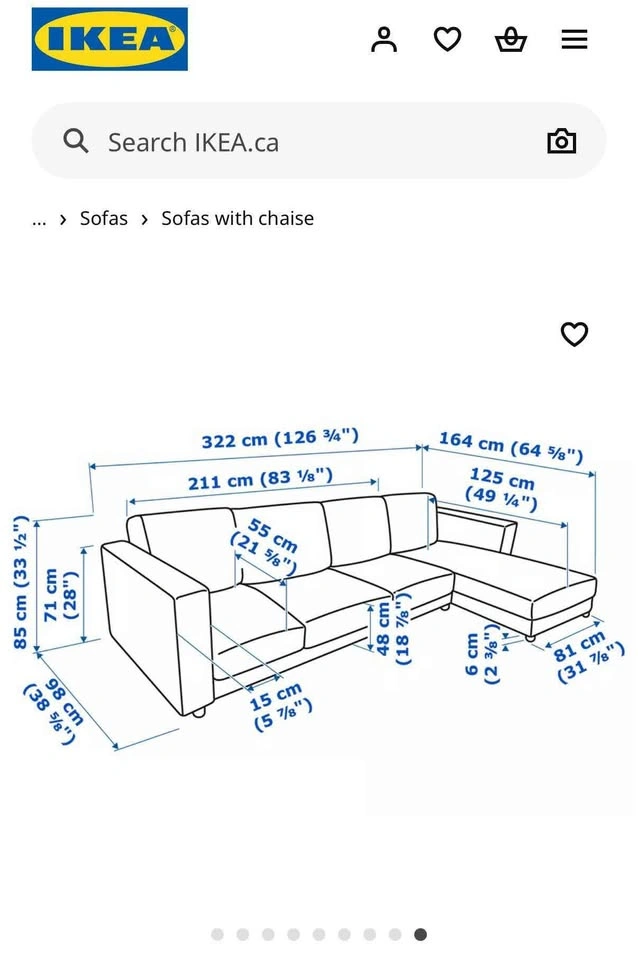Jump to the first image dot
Viewport: 638px width, 960px height.
click(x=217, y=934)
